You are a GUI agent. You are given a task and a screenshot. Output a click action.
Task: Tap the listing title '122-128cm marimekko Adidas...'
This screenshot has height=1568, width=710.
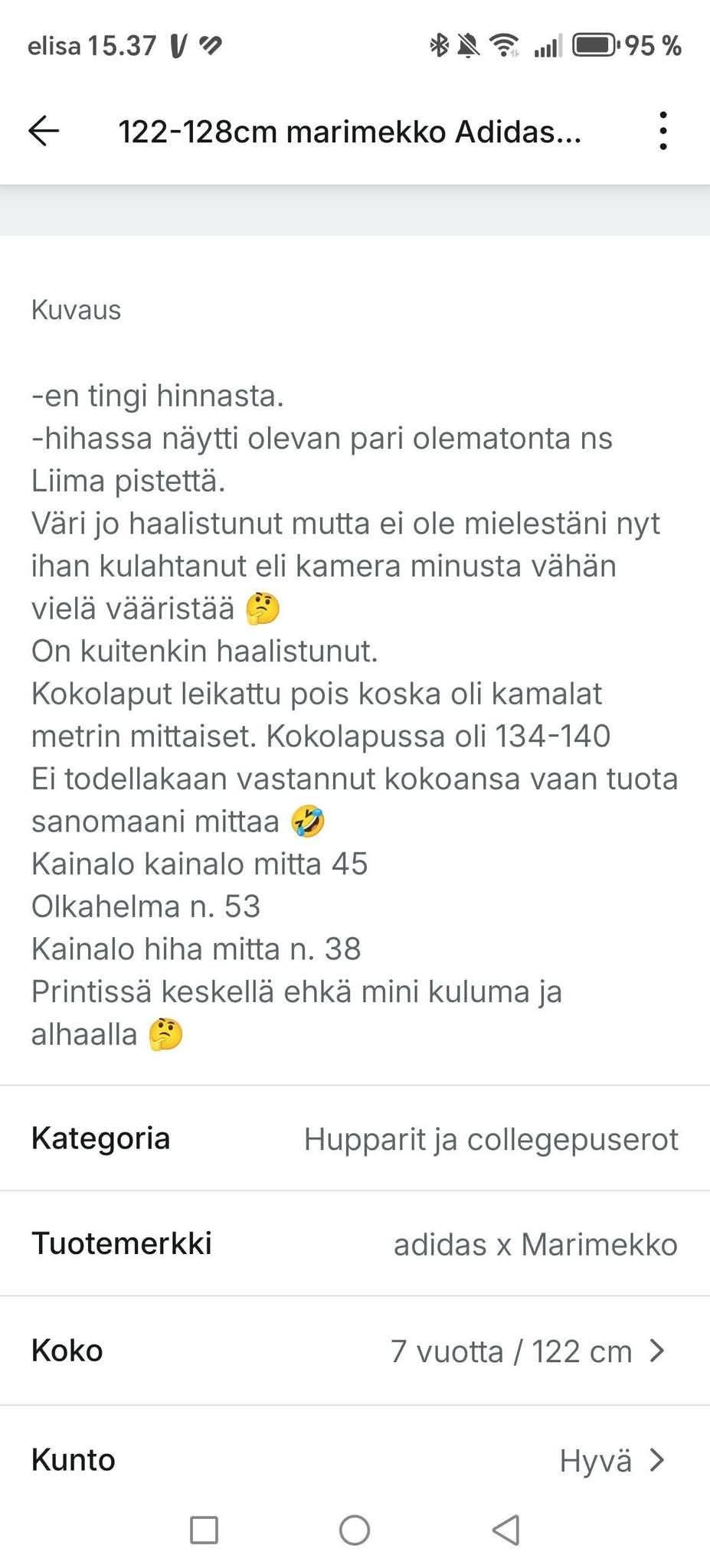click(x=350, y=132)
